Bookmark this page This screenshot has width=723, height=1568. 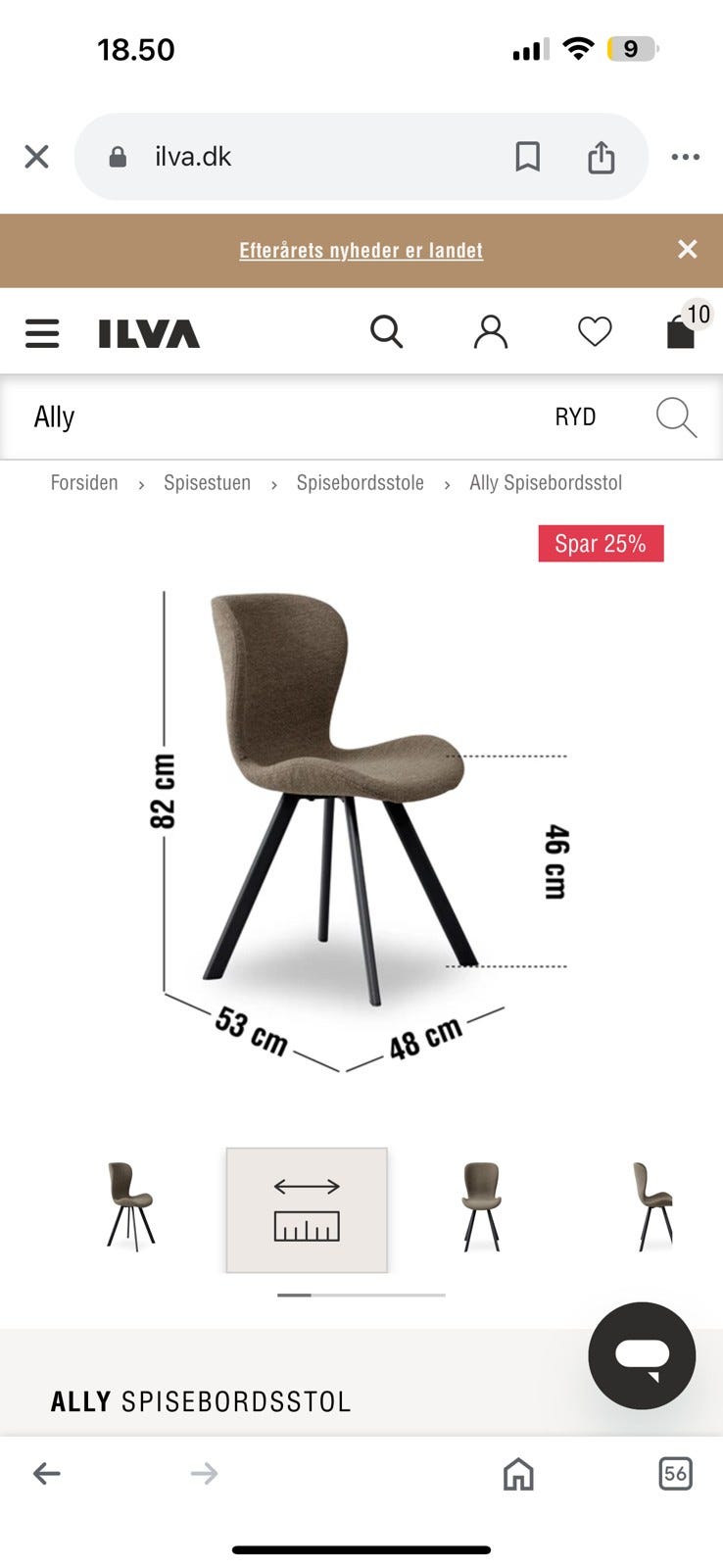tap(527, 156)
